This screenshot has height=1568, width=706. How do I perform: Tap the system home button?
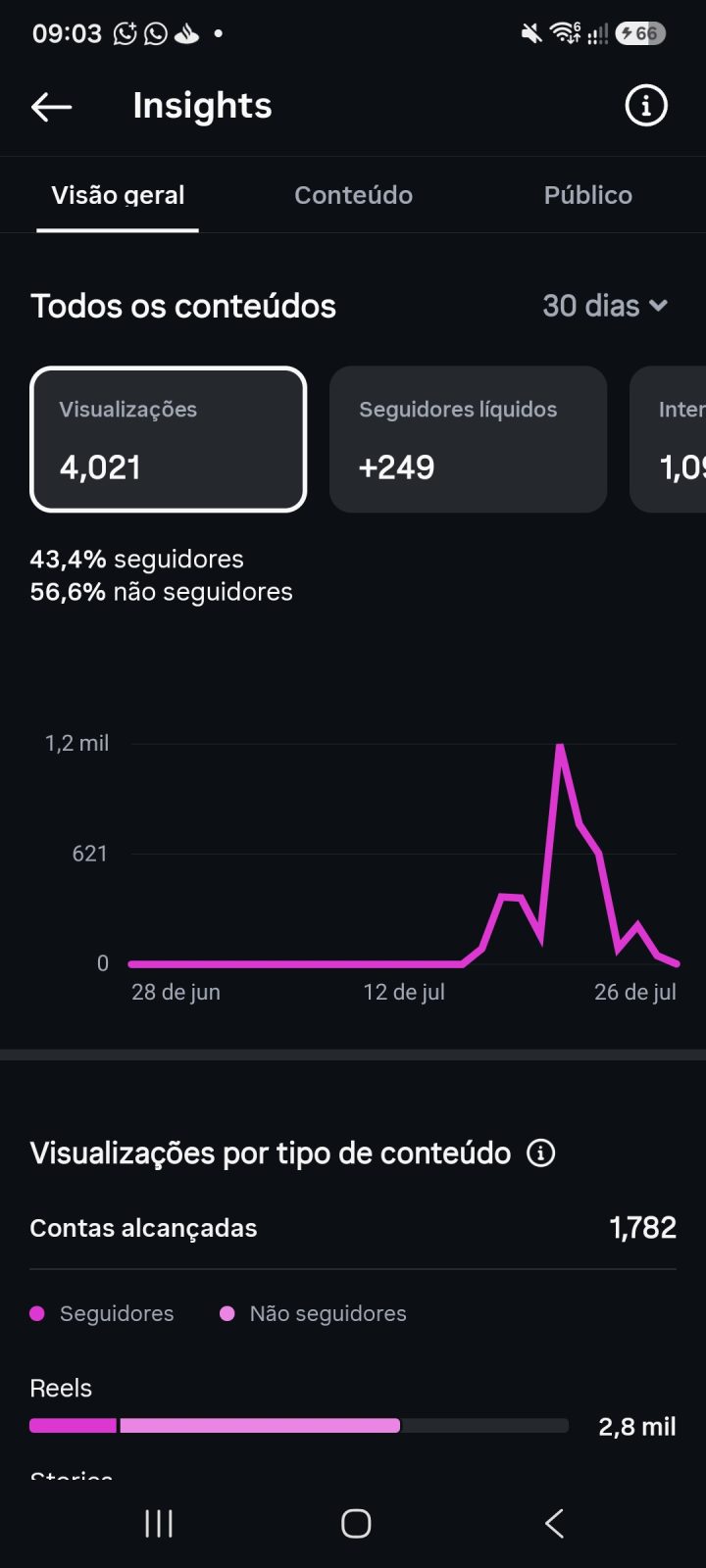click(356, 1523)
